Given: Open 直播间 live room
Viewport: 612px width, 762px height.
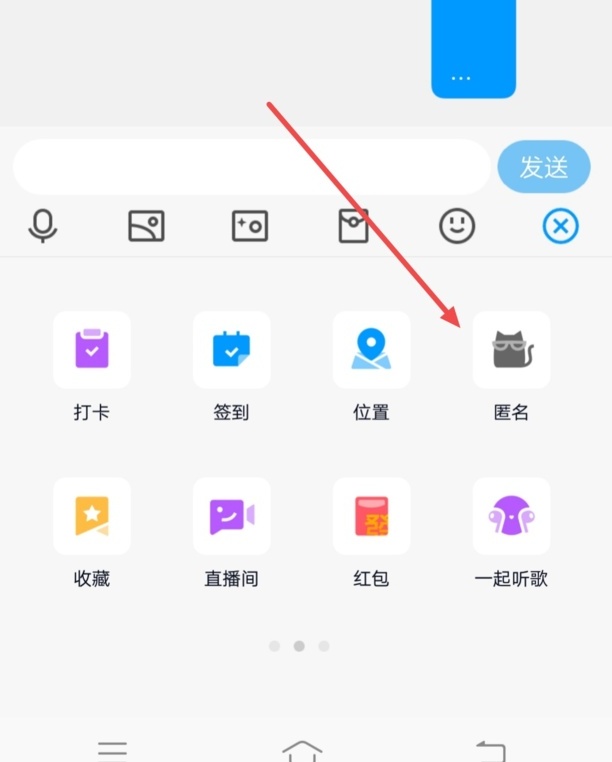Looking at the screenshot, I should click(x=232, y=516).
